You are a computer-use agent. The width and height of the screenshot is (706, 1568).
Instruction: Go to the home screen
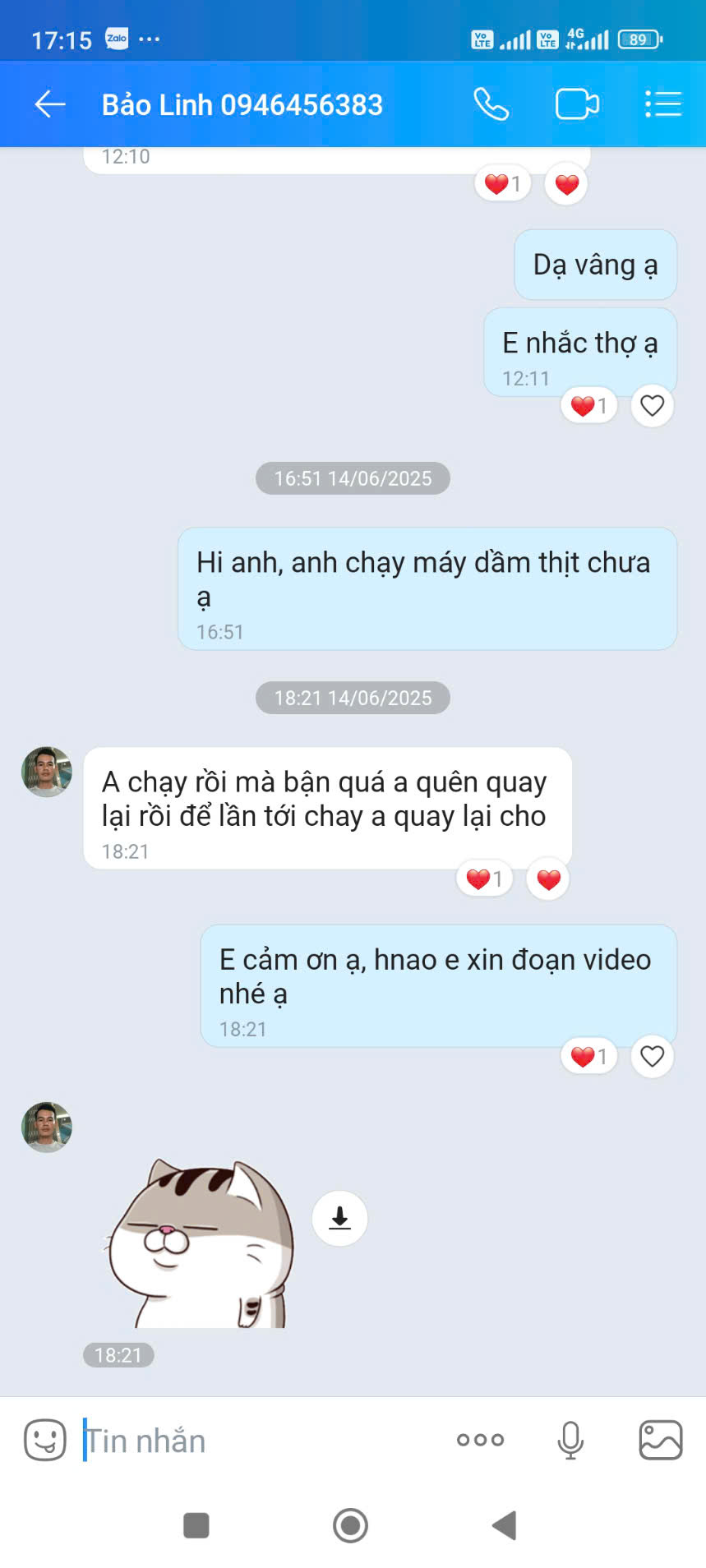(351, 1525)
